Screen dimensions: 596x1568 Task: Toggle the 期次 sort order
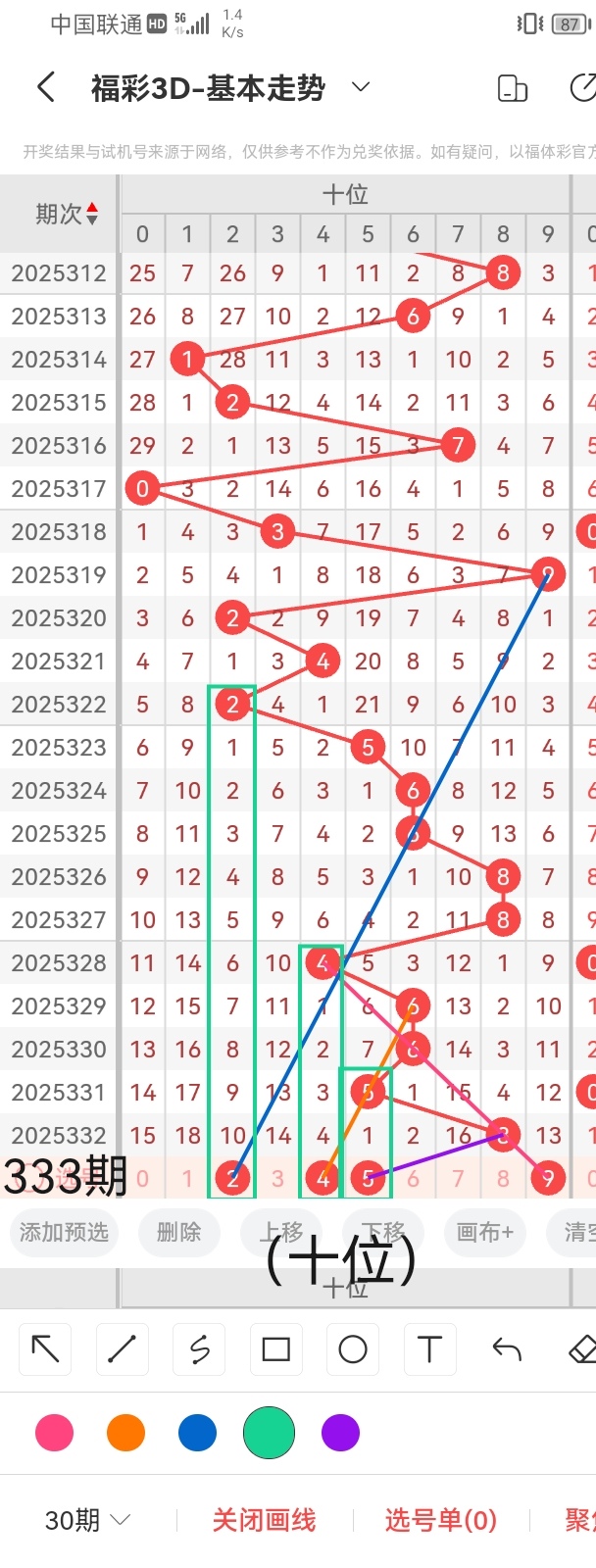66,214
